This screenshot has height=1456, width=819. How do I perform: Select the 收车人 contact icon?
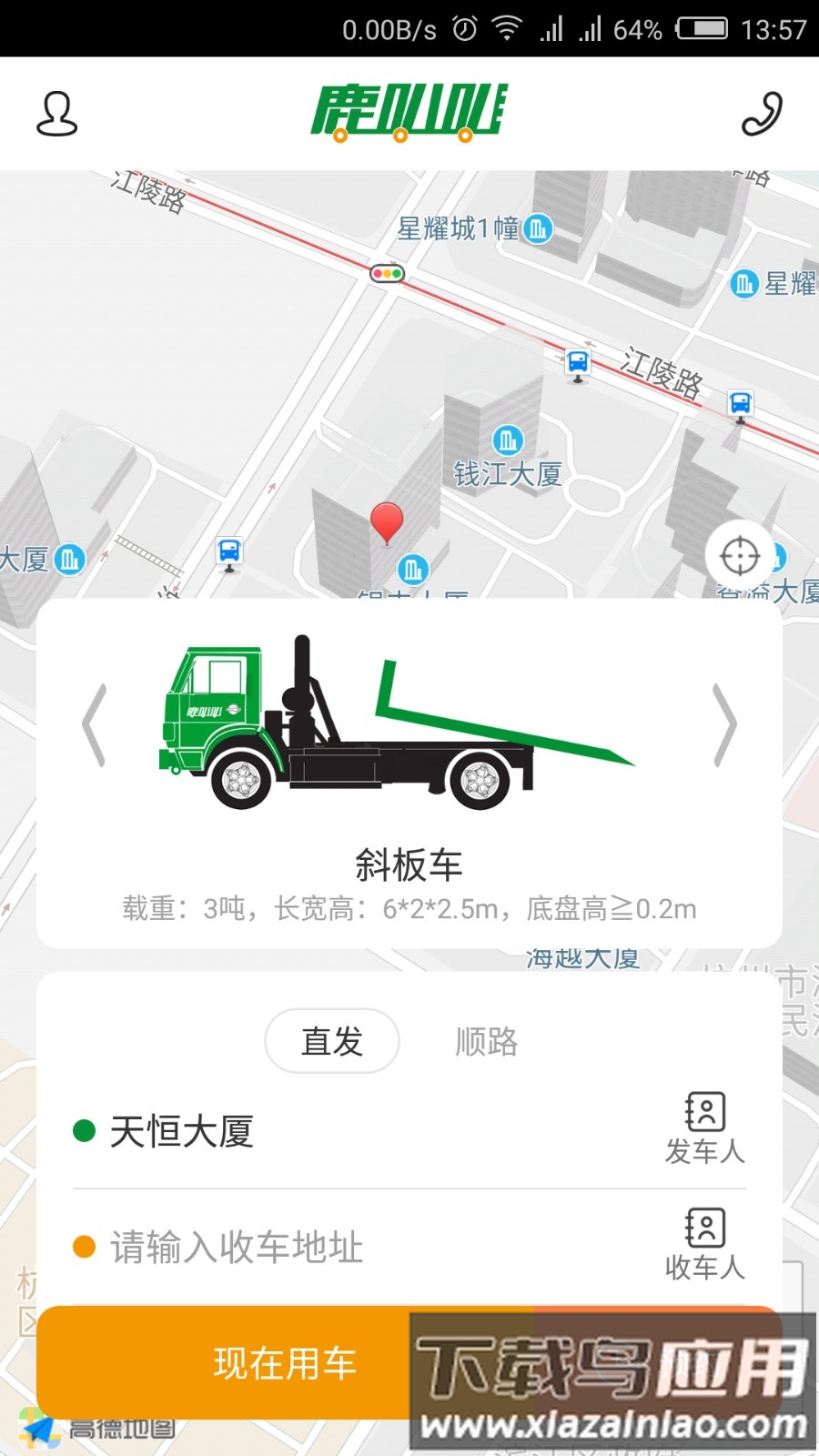(x=704, y=1230)
